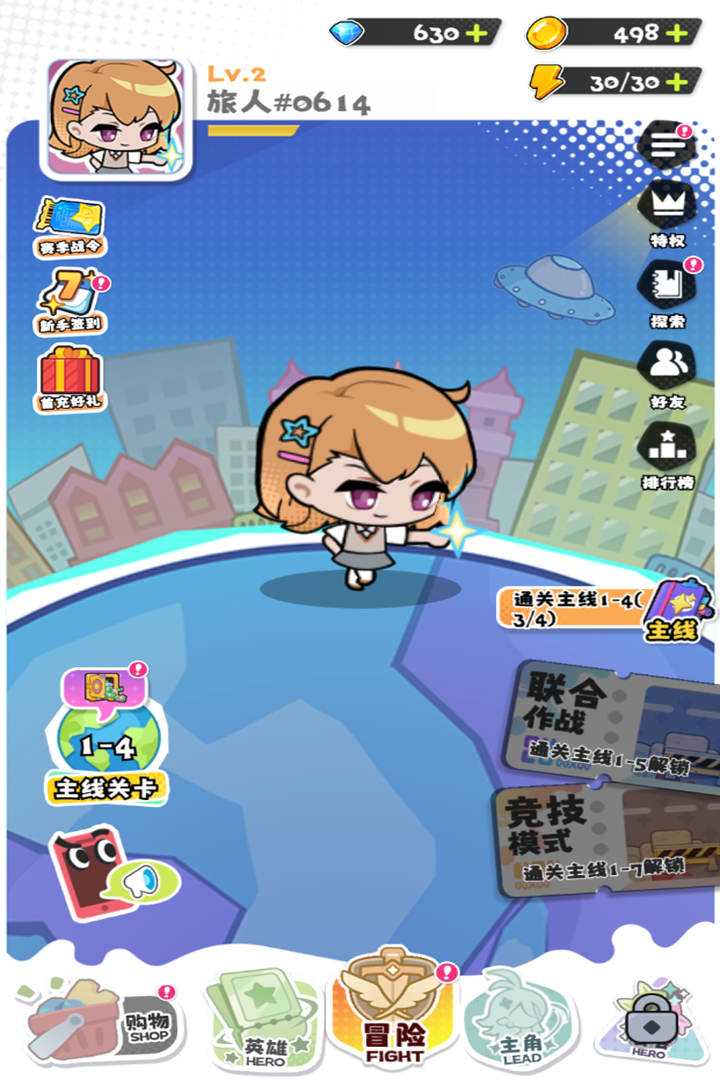Open the 赛季战令 season pass
Image resolution: width=720 pixels, height=1080 pixels.
(x=70, y=225)
